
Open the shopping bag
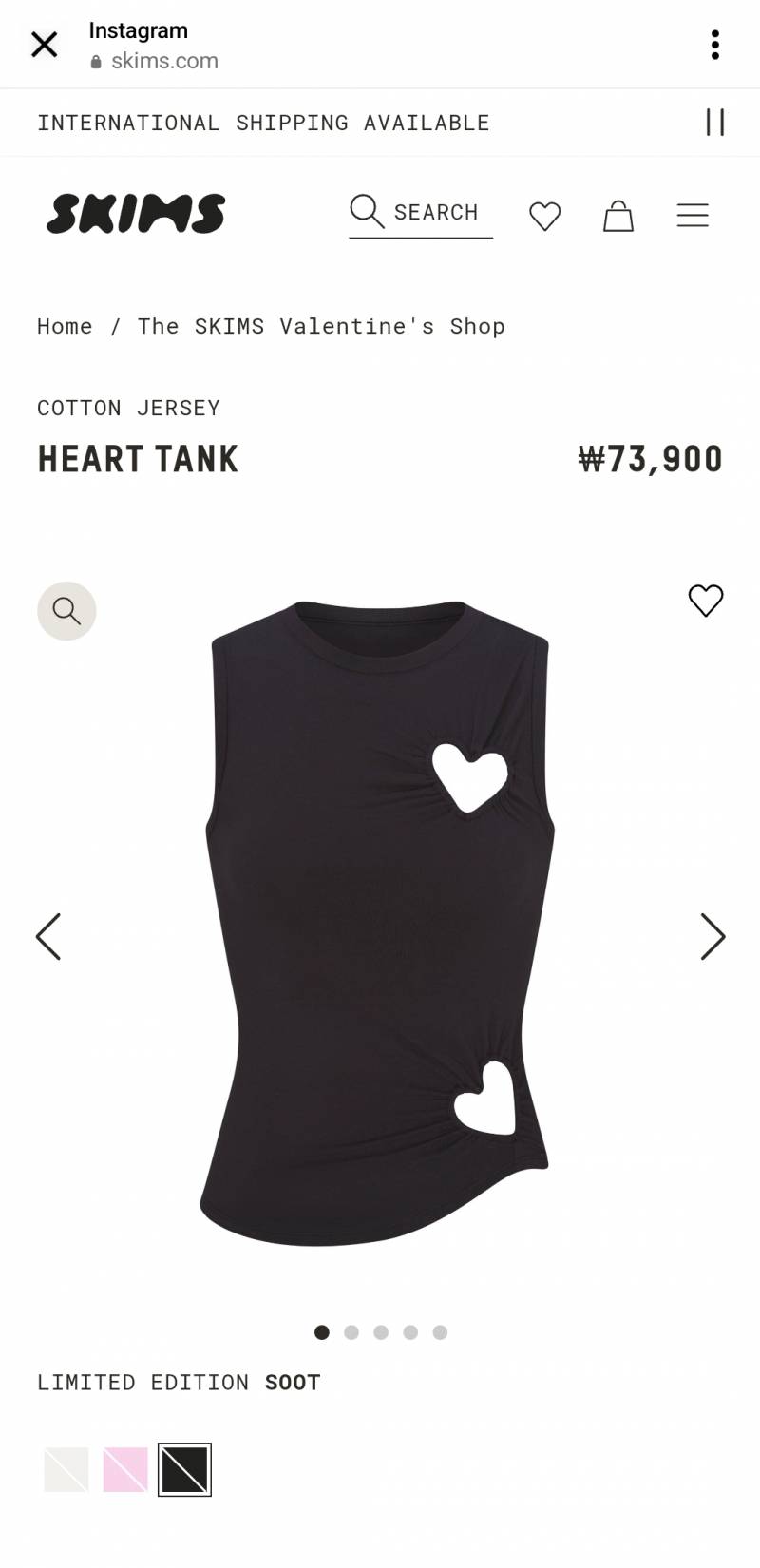point(618,216)
